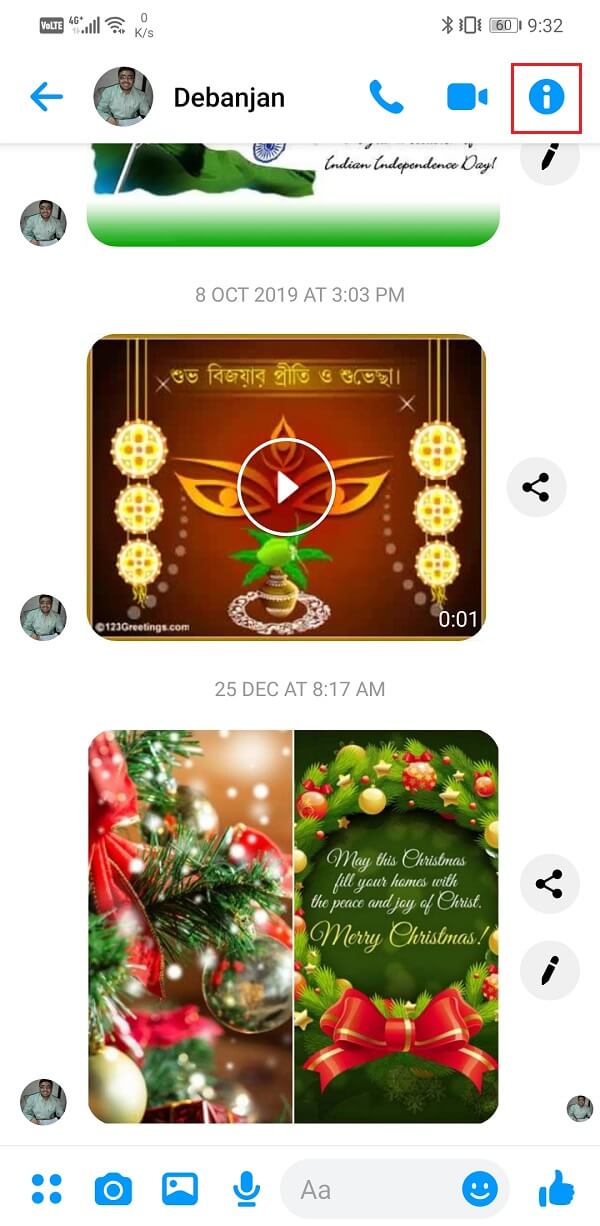The width and height of the screenshot is (600, 1226).
Task: Share the Bijaya greetings video
Action: point(536,487)
